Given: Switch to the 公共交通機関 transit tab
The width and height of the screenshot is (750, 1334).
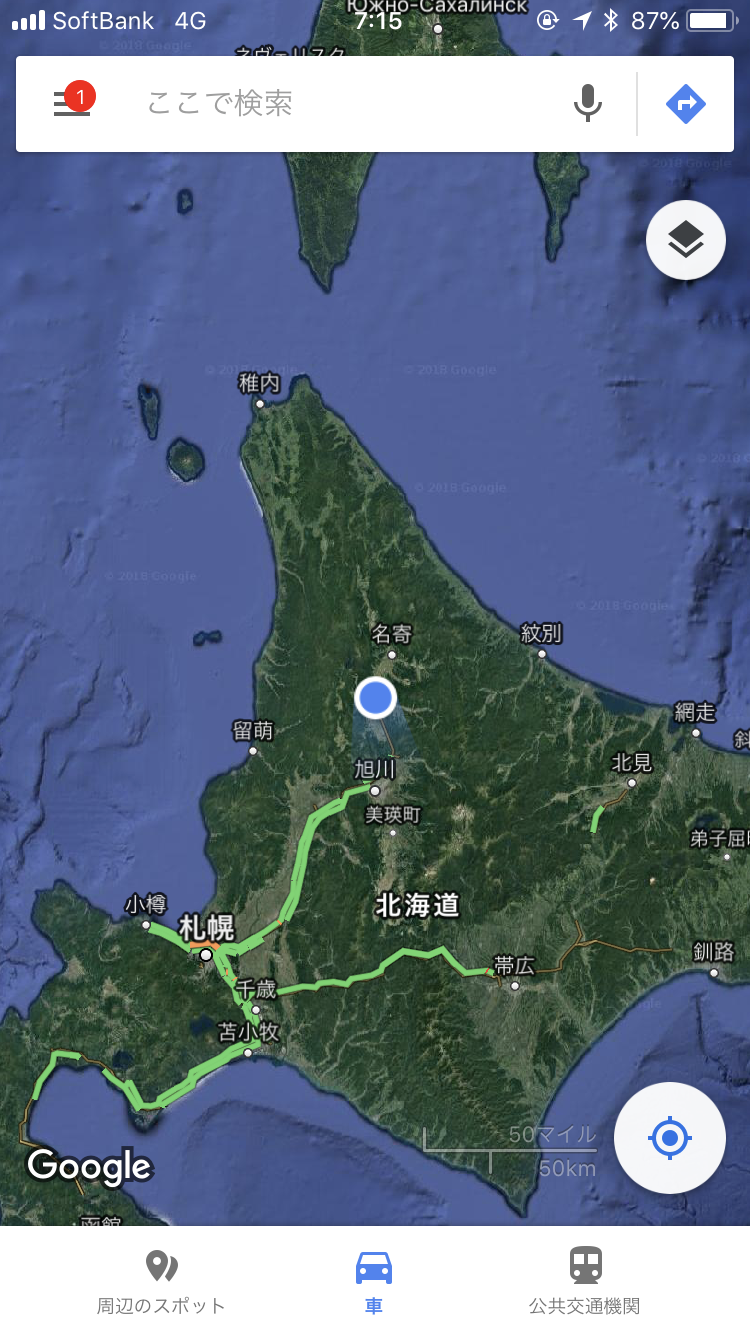Looking at the screenshot, I should click(x=585, y=1280).
